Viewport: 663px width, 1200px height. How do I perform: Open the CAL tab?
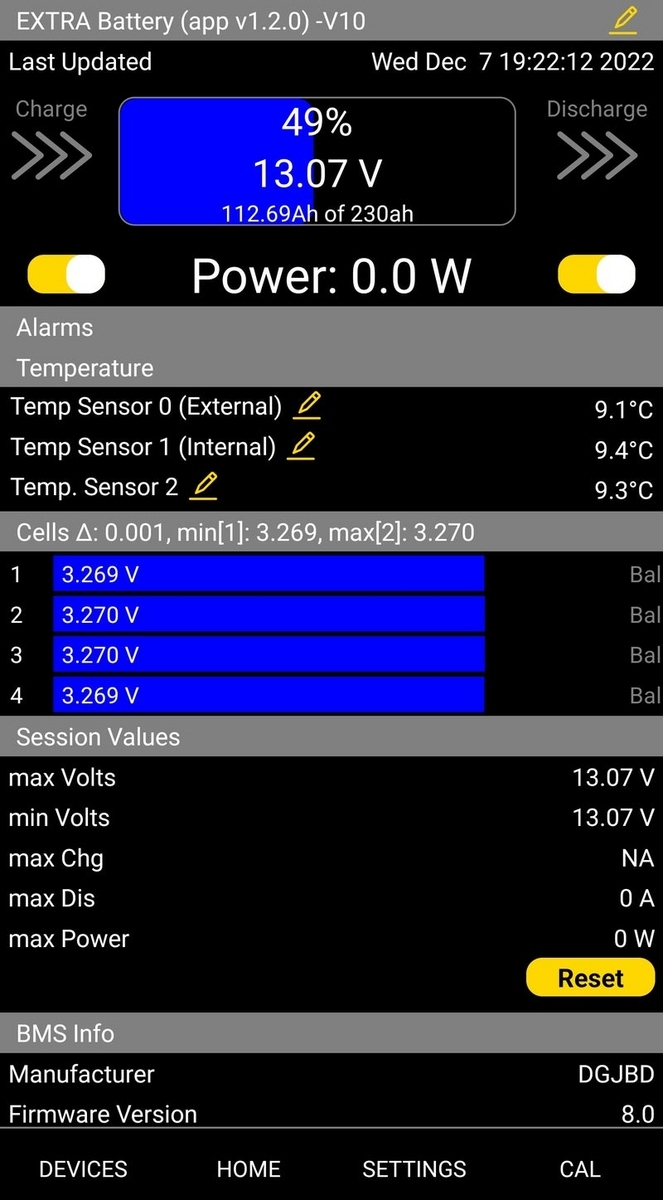[x=580, y=1169]
